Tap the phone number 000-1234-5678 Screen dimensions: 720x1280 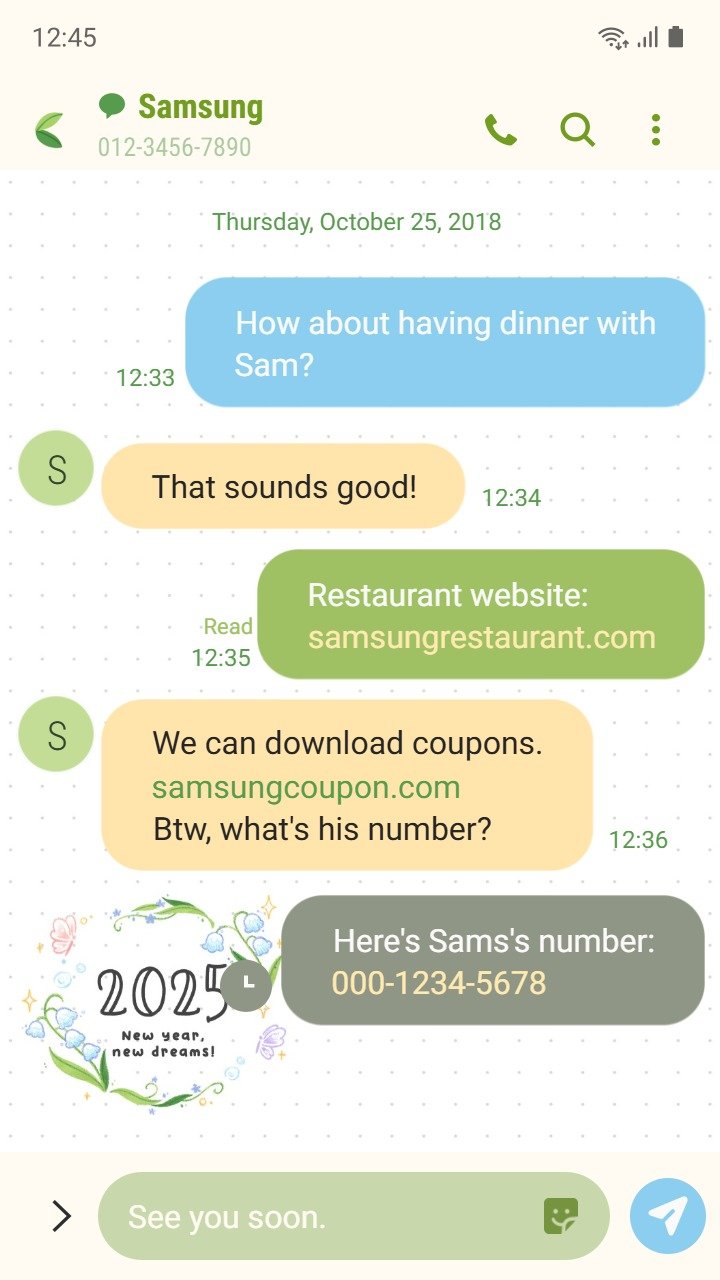point(439,983)
